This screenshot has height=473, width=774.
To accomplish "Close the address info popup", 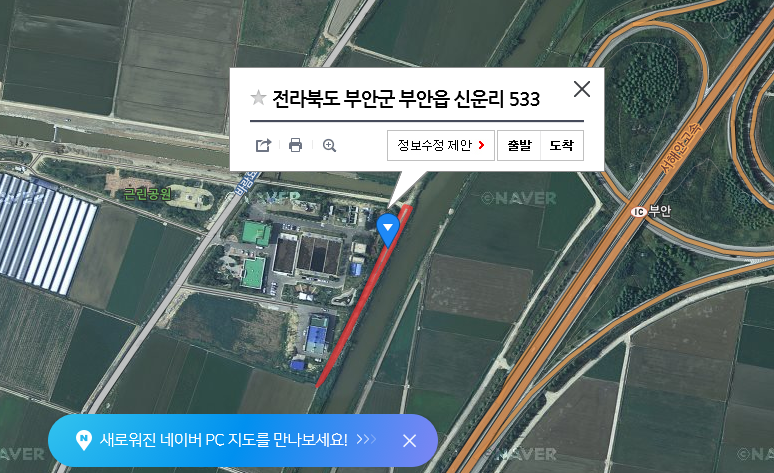I will 582,89.
